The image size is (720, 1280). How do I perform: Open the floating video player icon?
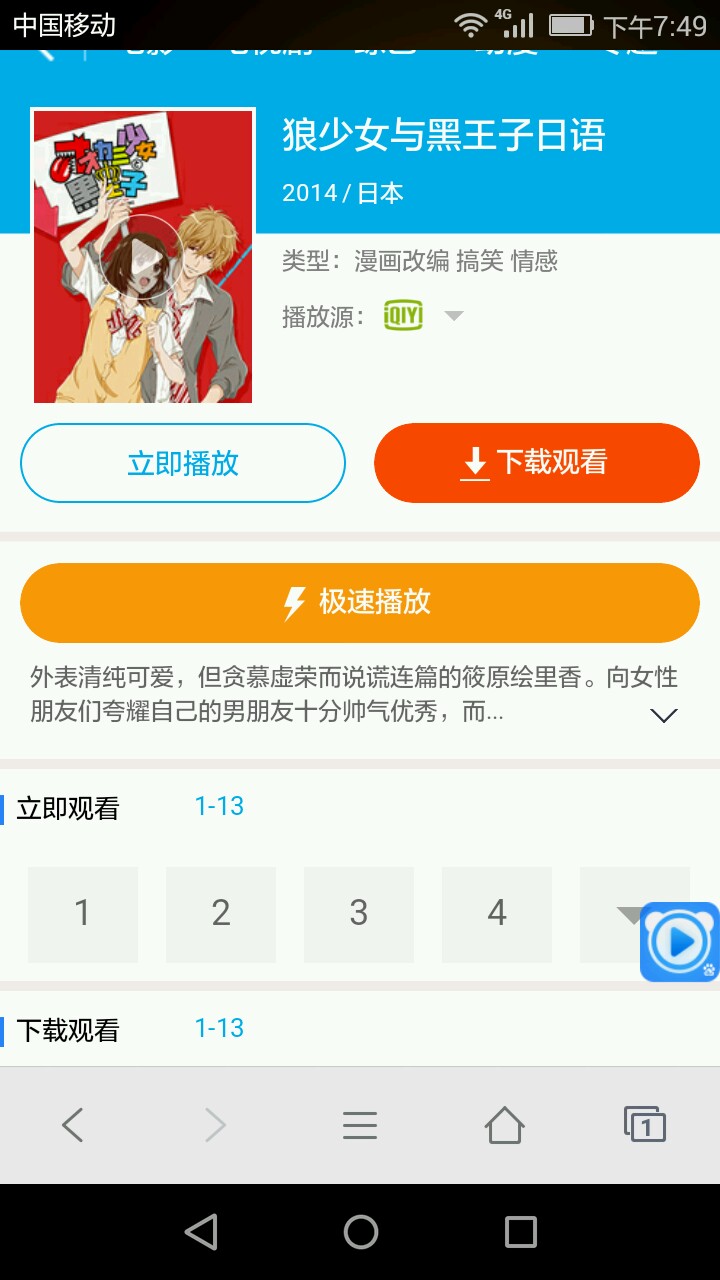tap(680, 942)
